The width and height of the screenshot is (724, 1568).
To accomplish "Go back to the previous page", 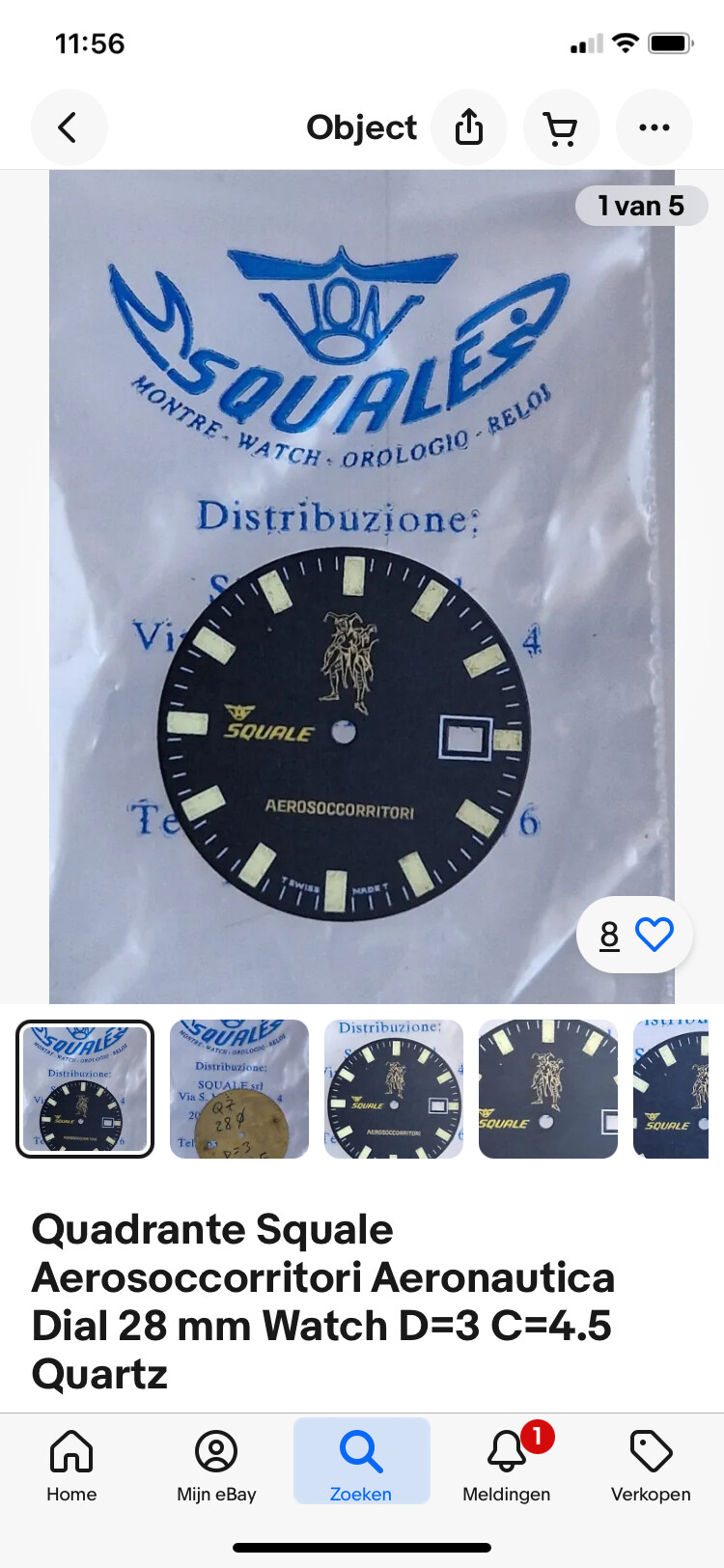I will (69, 127).
